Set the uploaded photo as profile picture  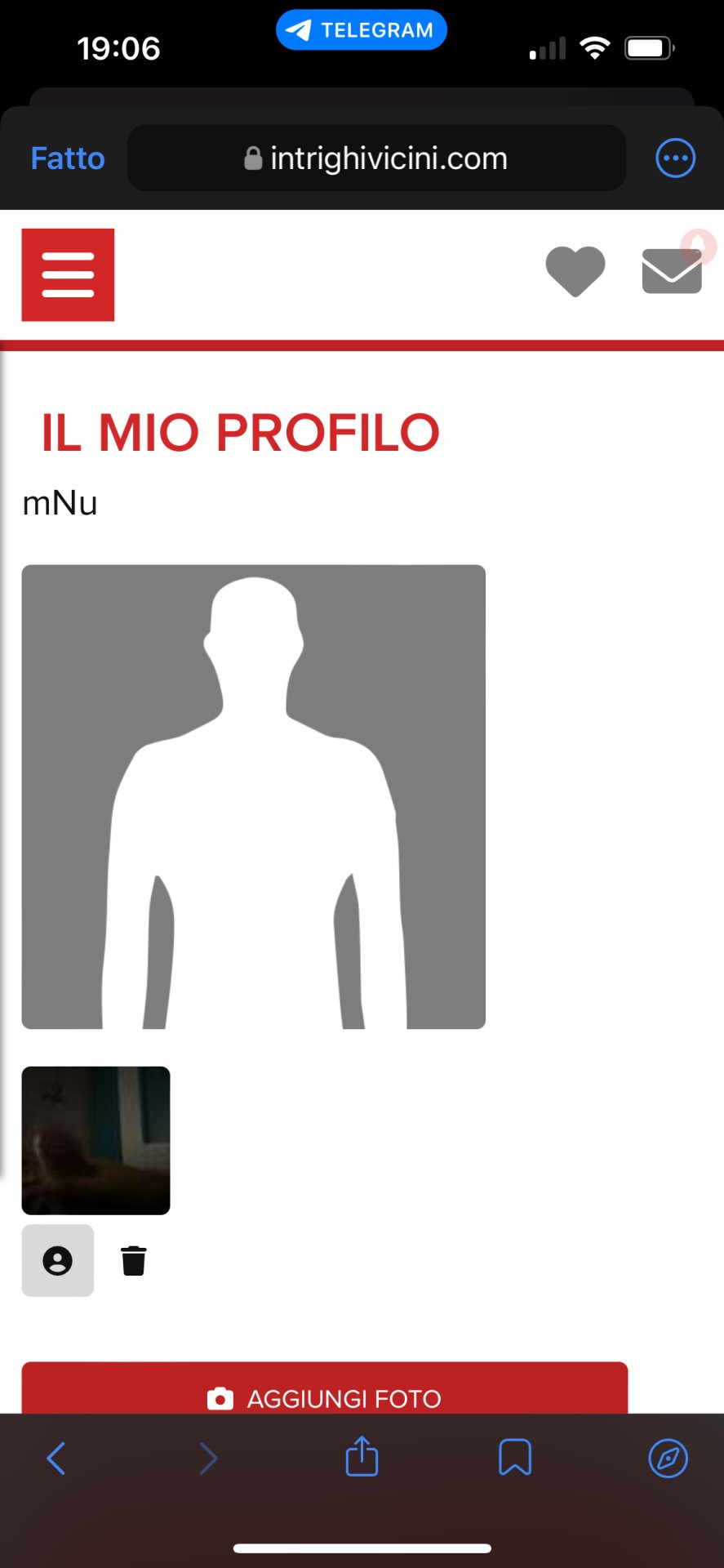(57, 1260)
